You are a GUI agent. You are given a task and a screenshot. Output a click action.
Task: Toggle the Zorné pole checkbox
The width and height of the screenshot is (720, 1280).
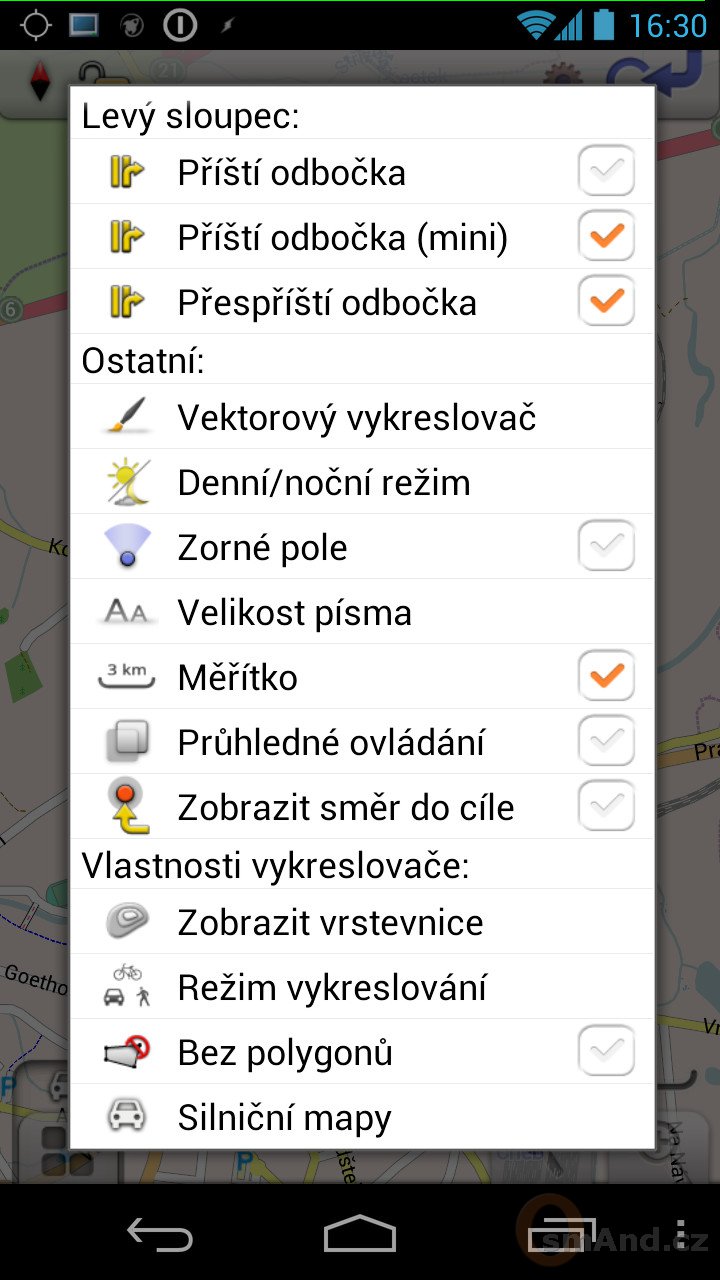click(x=606, y=546)
